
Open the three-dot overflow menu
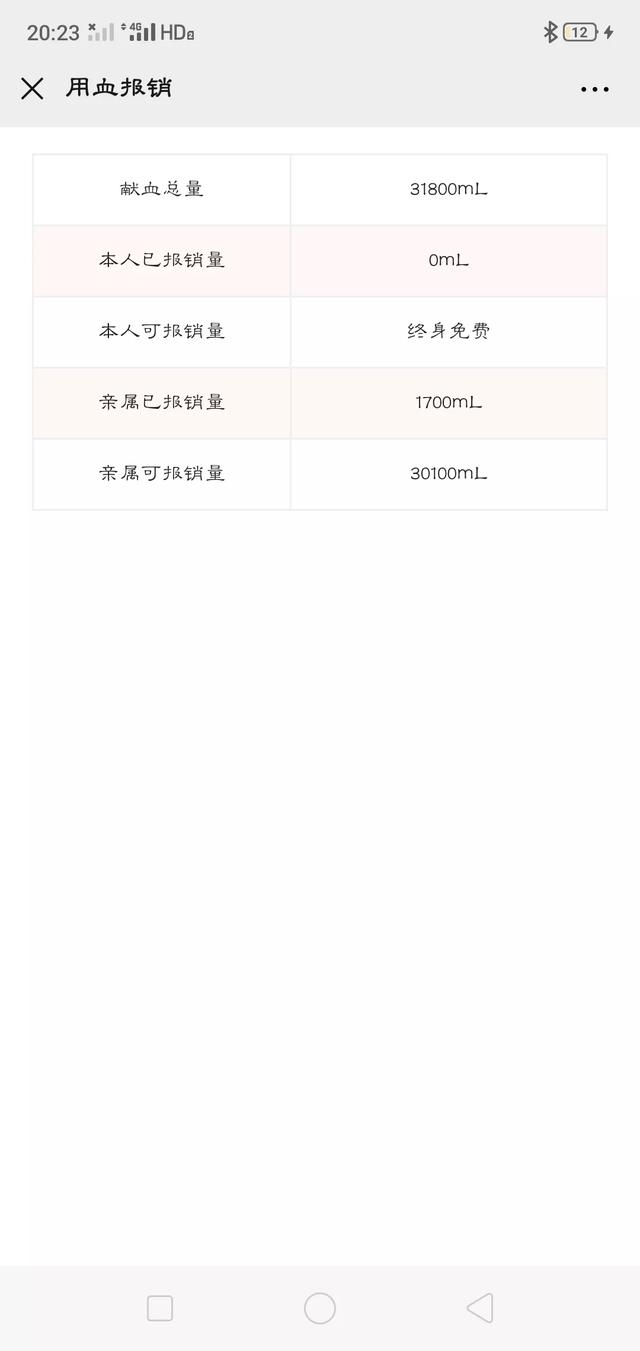coord(594,89)
